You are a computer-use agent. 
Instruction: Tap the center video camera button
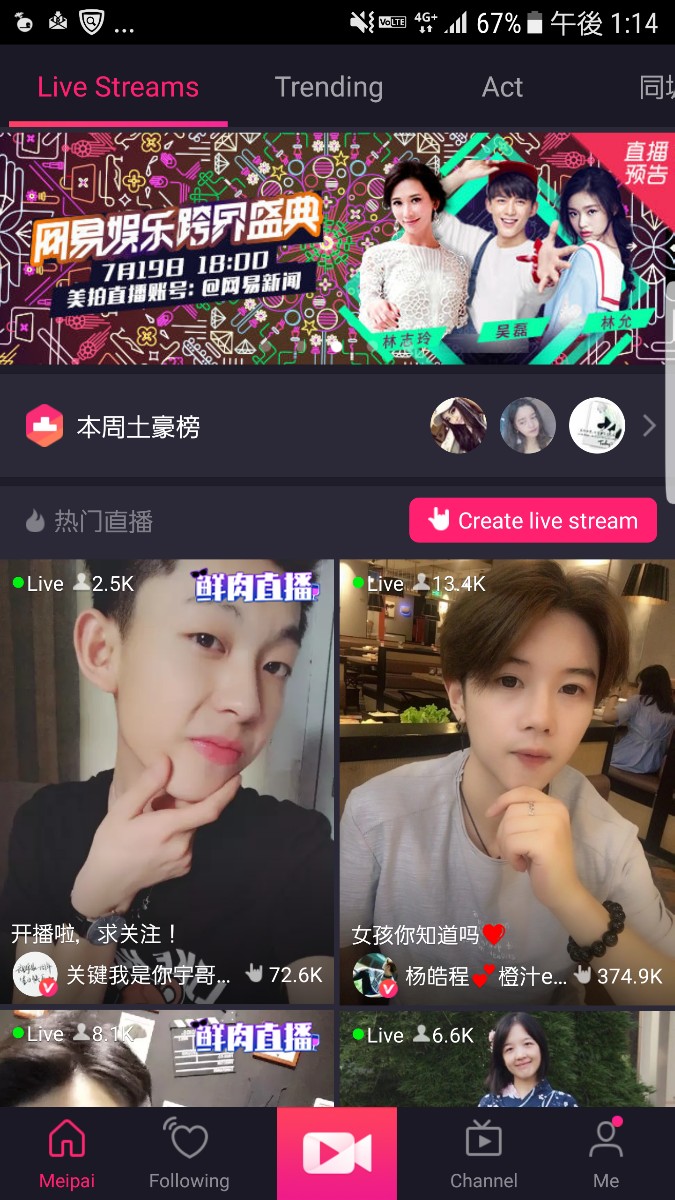tap(337, 1153)
